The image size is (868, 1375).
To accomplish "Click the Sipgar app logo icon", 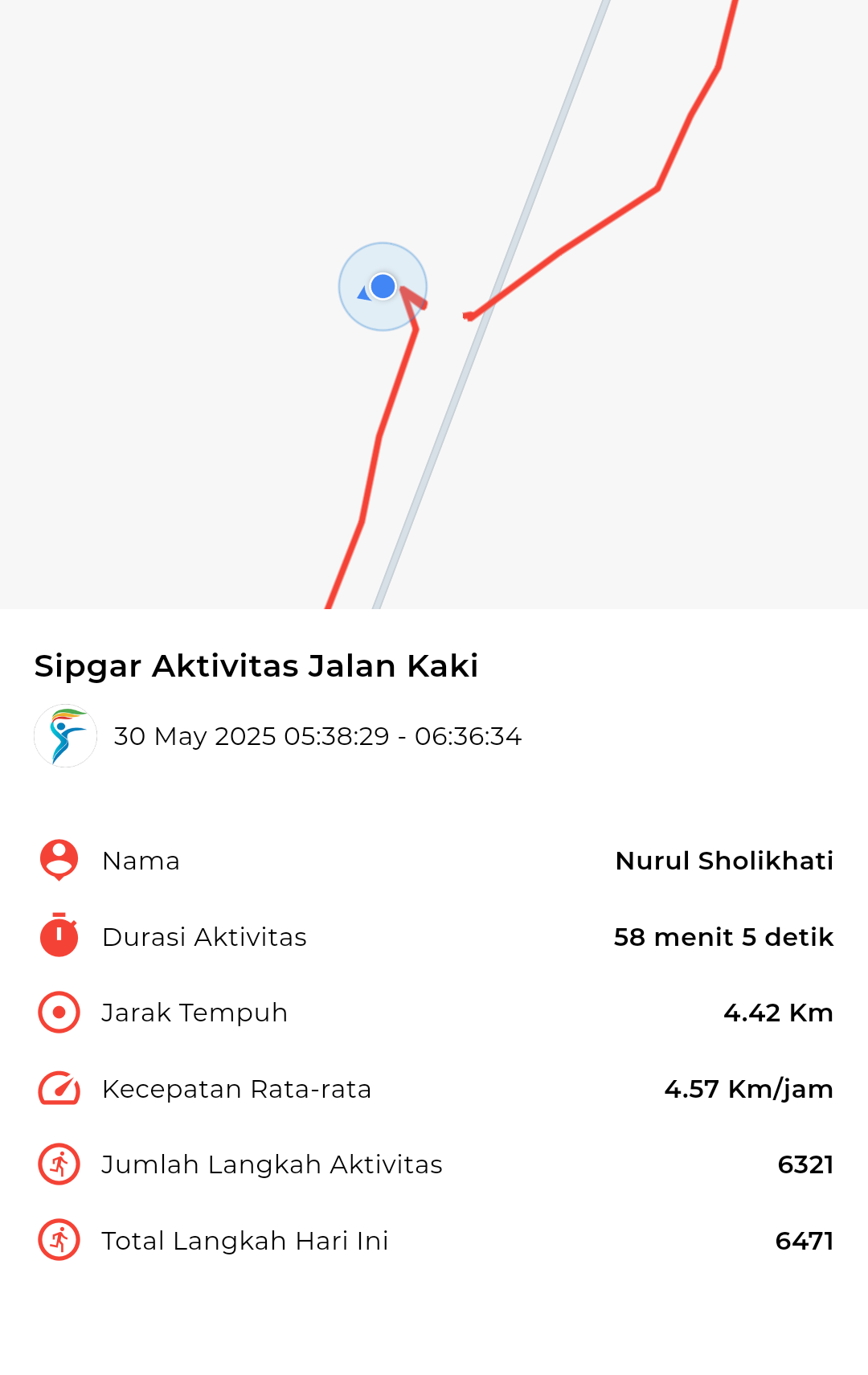I will [65, 734].
